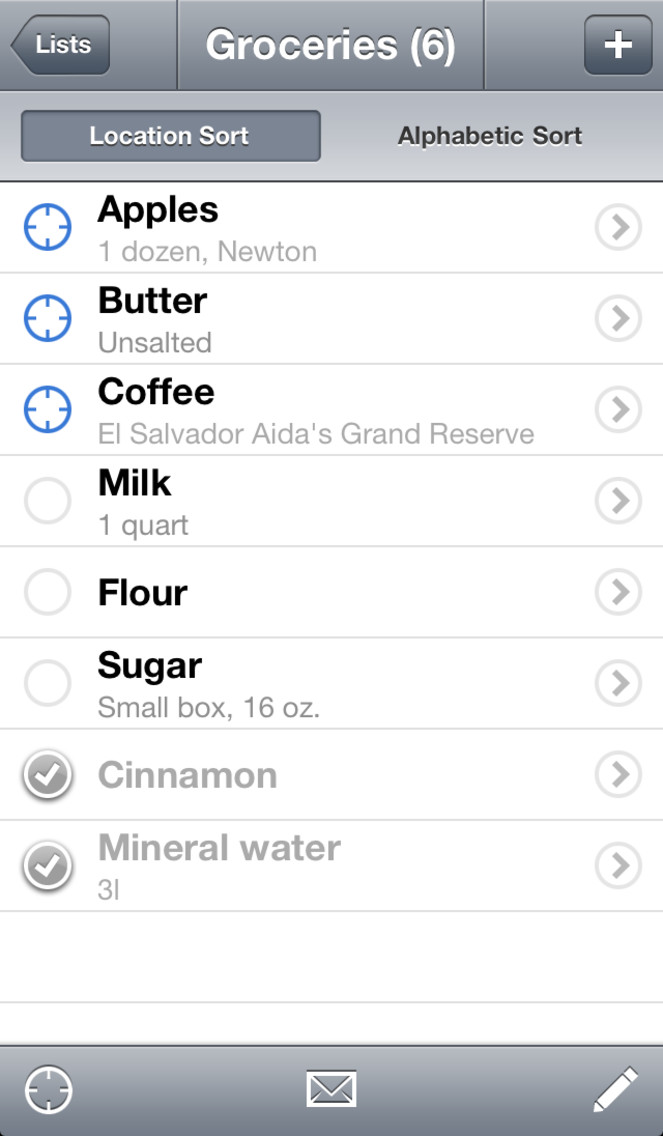Check off Milk

(x=48, y=501)
